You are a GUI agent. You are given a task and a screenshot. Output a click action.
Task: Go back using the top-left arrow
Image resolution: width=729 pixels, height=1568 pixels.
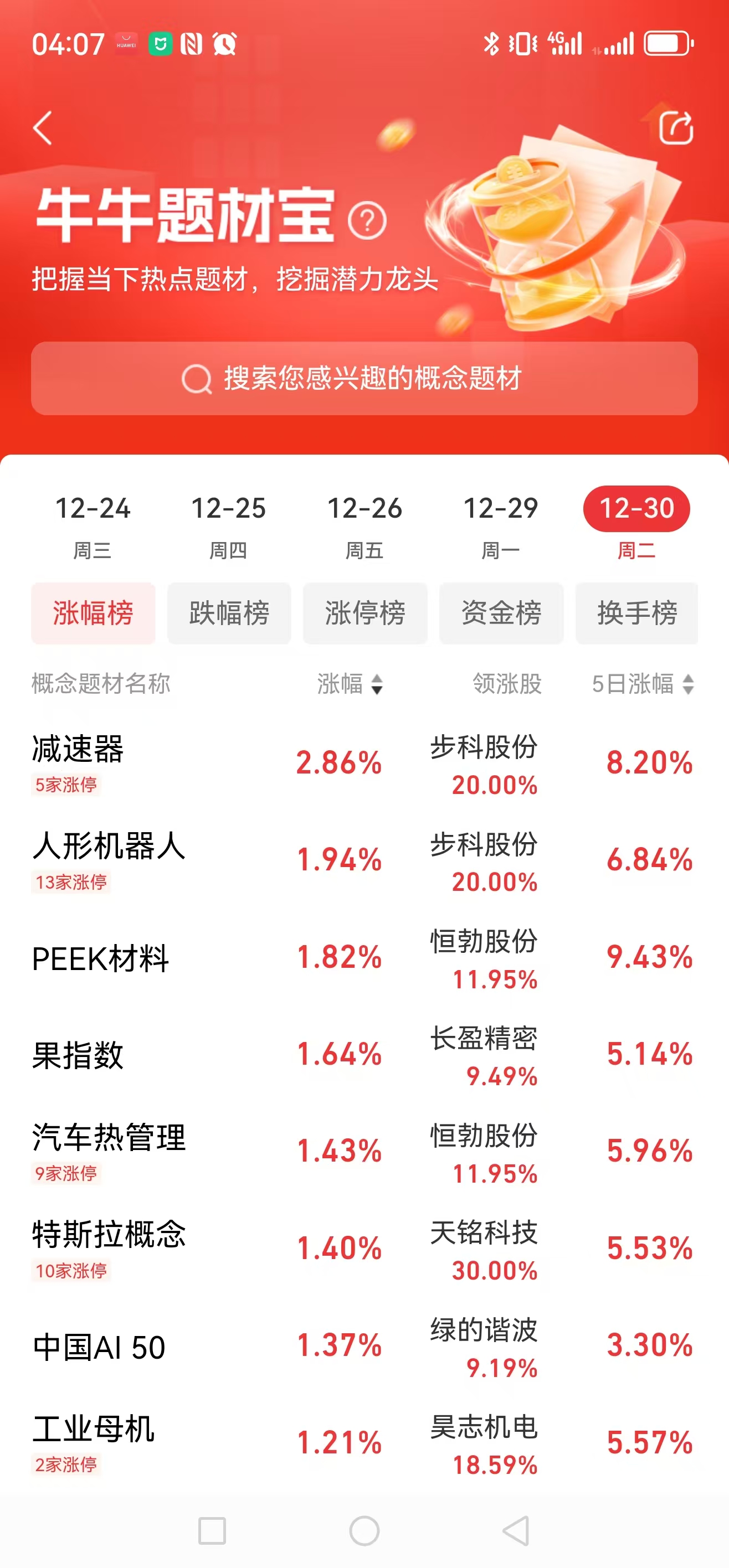(43, 128)
